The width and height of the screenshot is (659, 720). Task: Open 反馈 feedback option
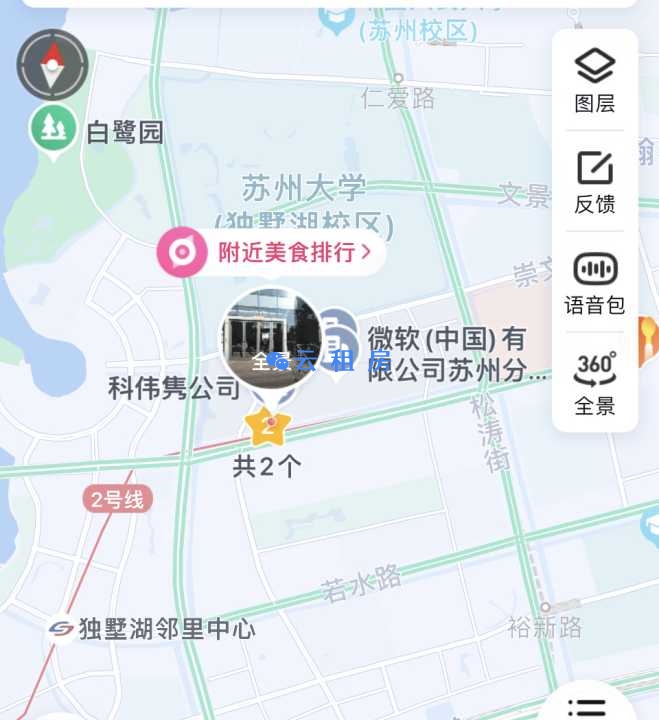pos(594,181)
